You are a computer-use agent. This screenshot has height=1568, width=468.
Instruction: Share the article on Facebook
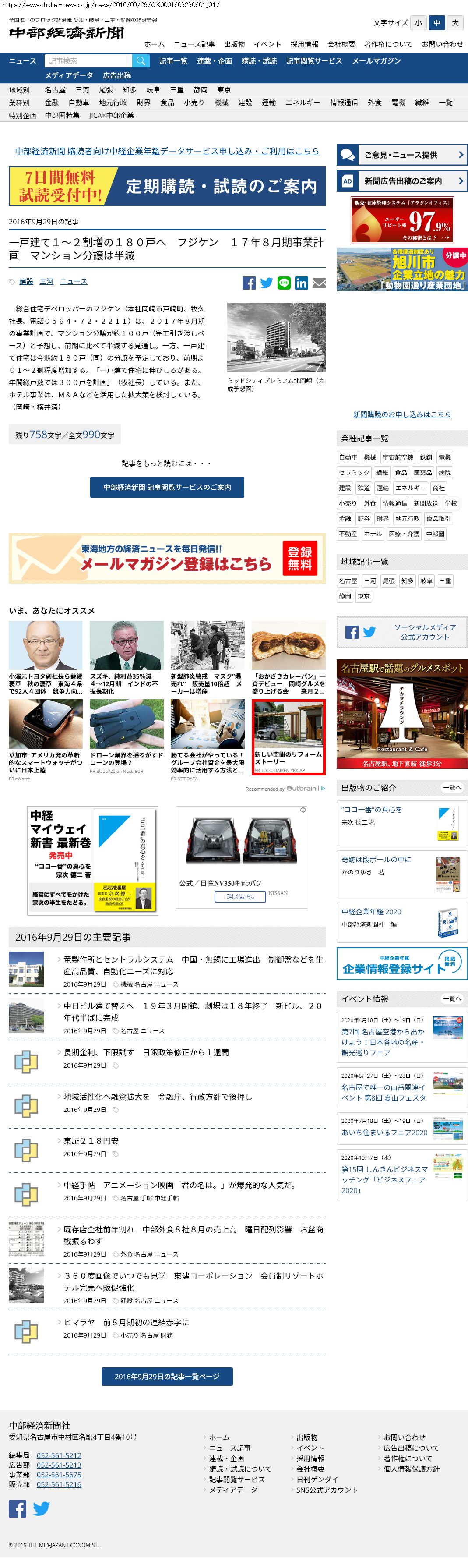point(249,283)
